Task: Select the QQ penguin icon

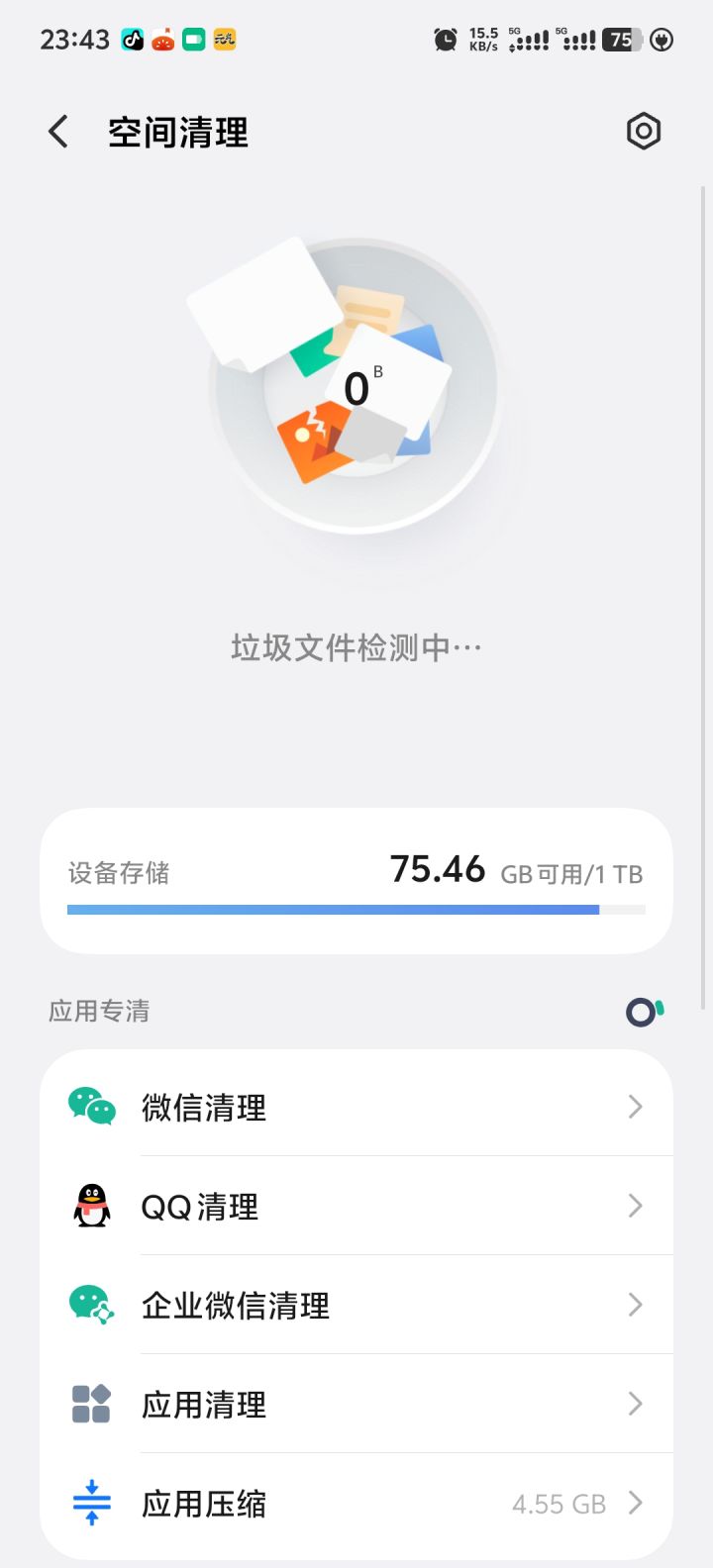Action: 90,1205
